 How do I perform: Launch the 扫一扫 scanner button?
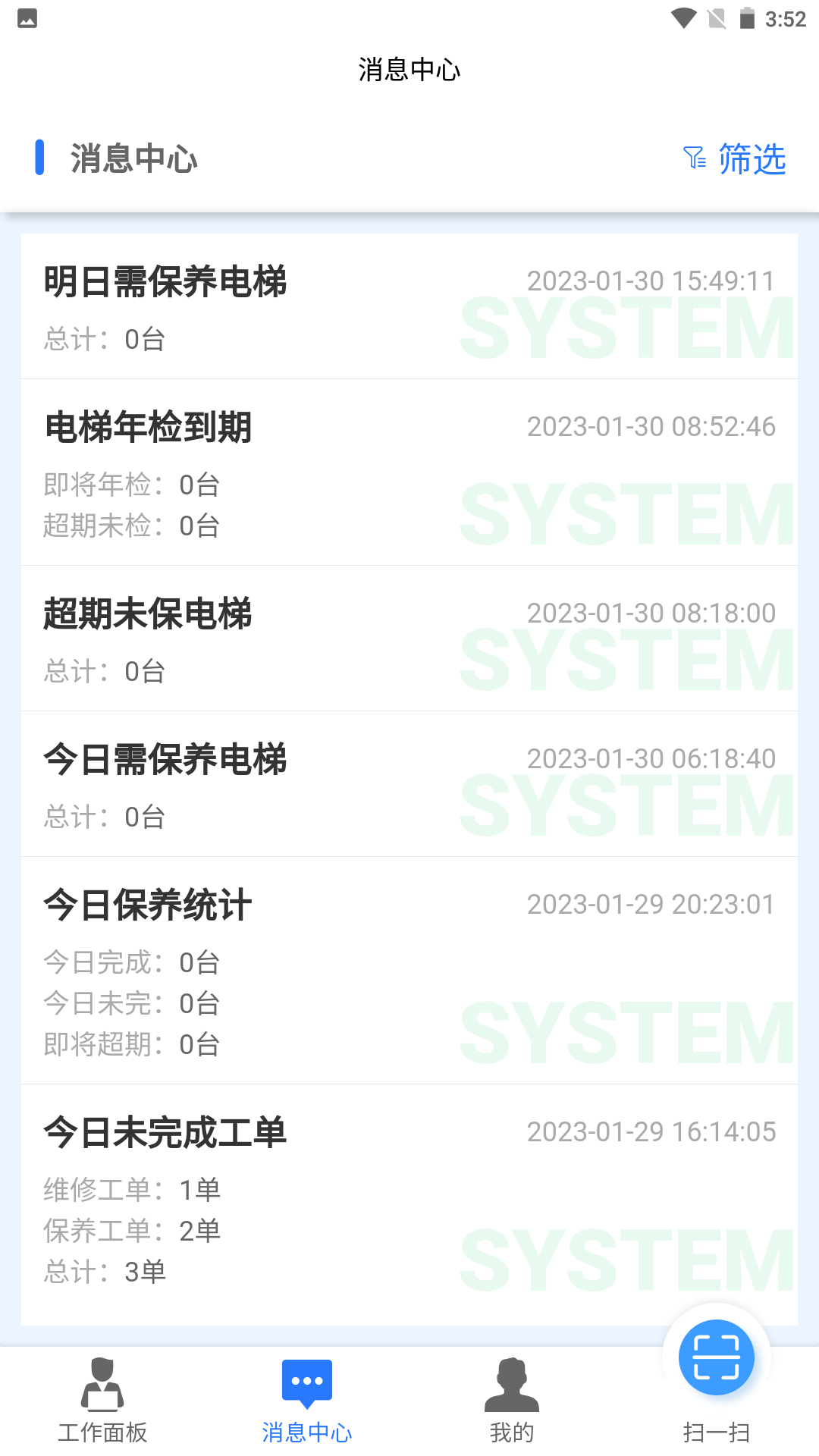(717, 1359)
